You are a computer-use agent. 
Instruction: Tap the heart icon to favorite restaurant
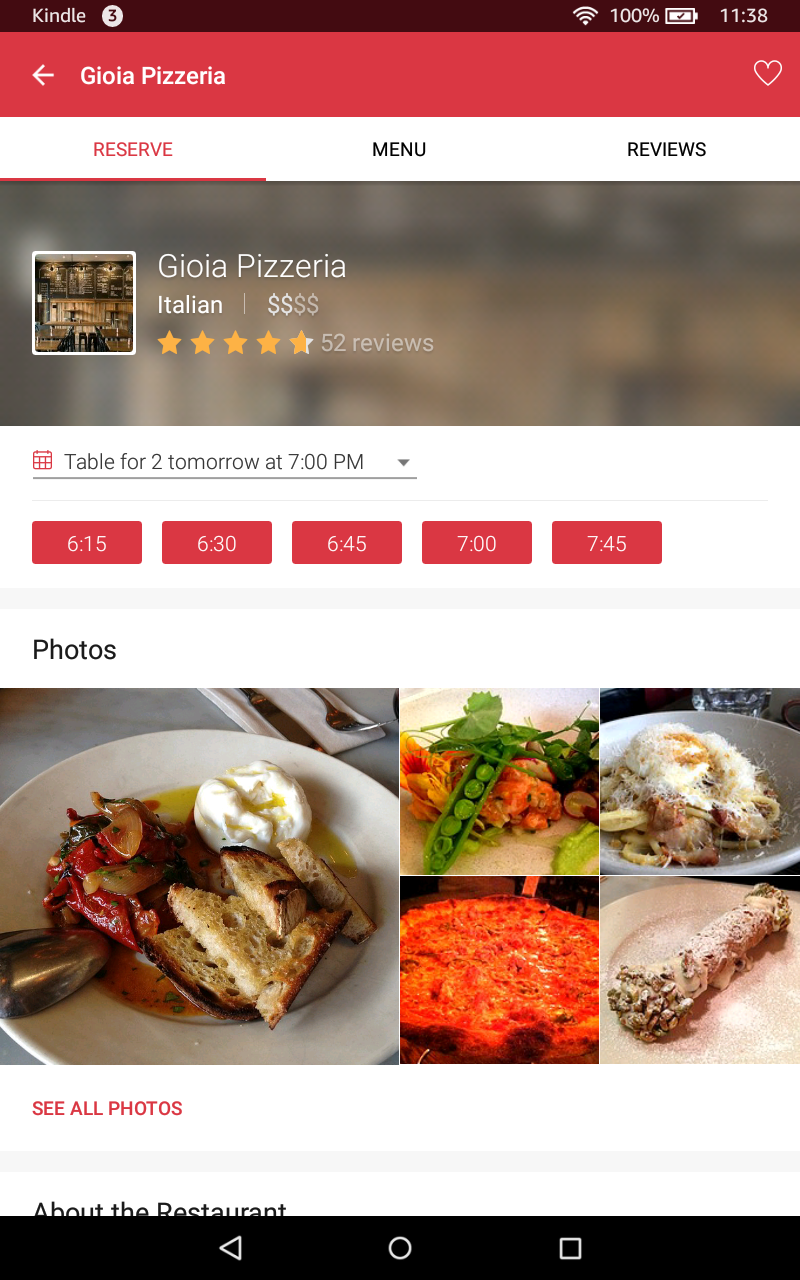click(767, 73)
